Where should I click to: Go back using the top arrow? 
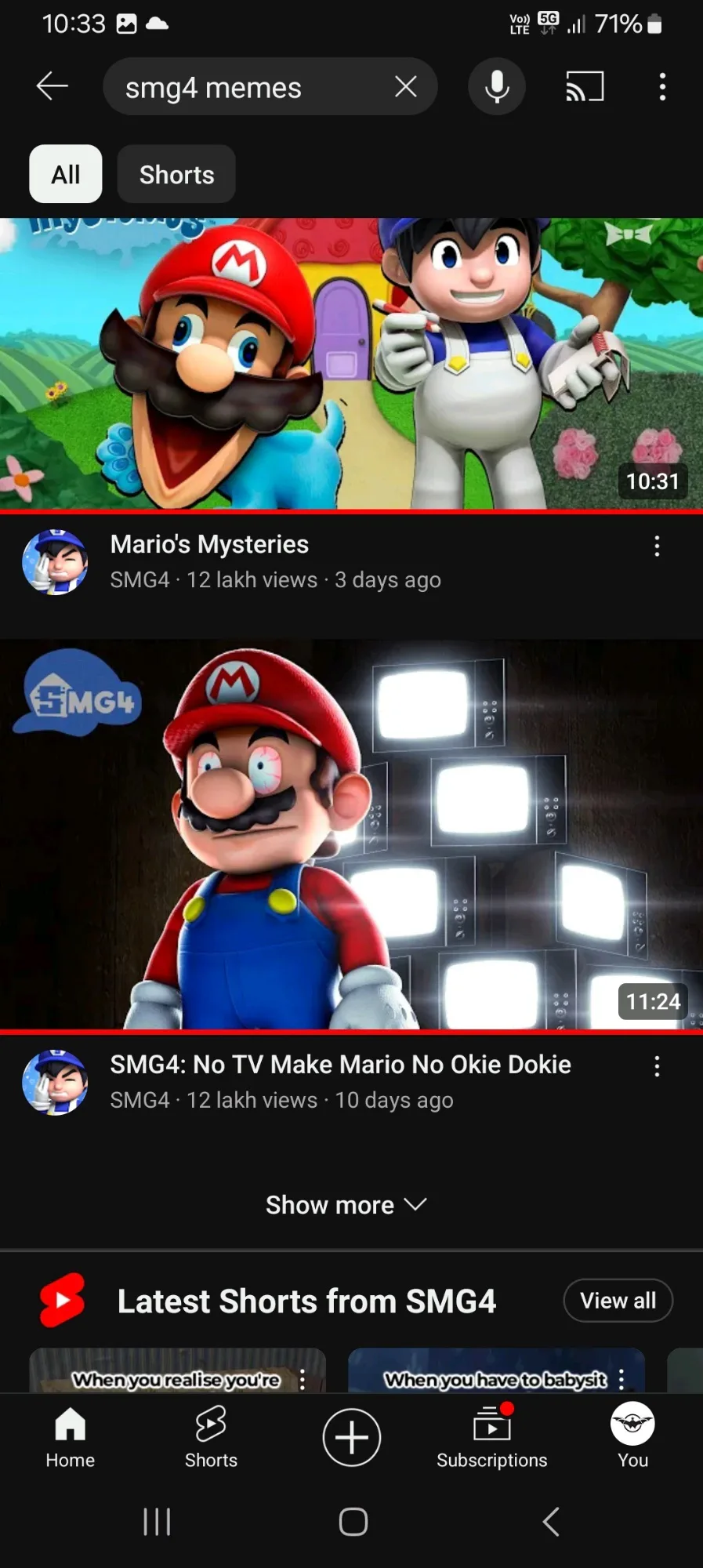tap(53, 86)
